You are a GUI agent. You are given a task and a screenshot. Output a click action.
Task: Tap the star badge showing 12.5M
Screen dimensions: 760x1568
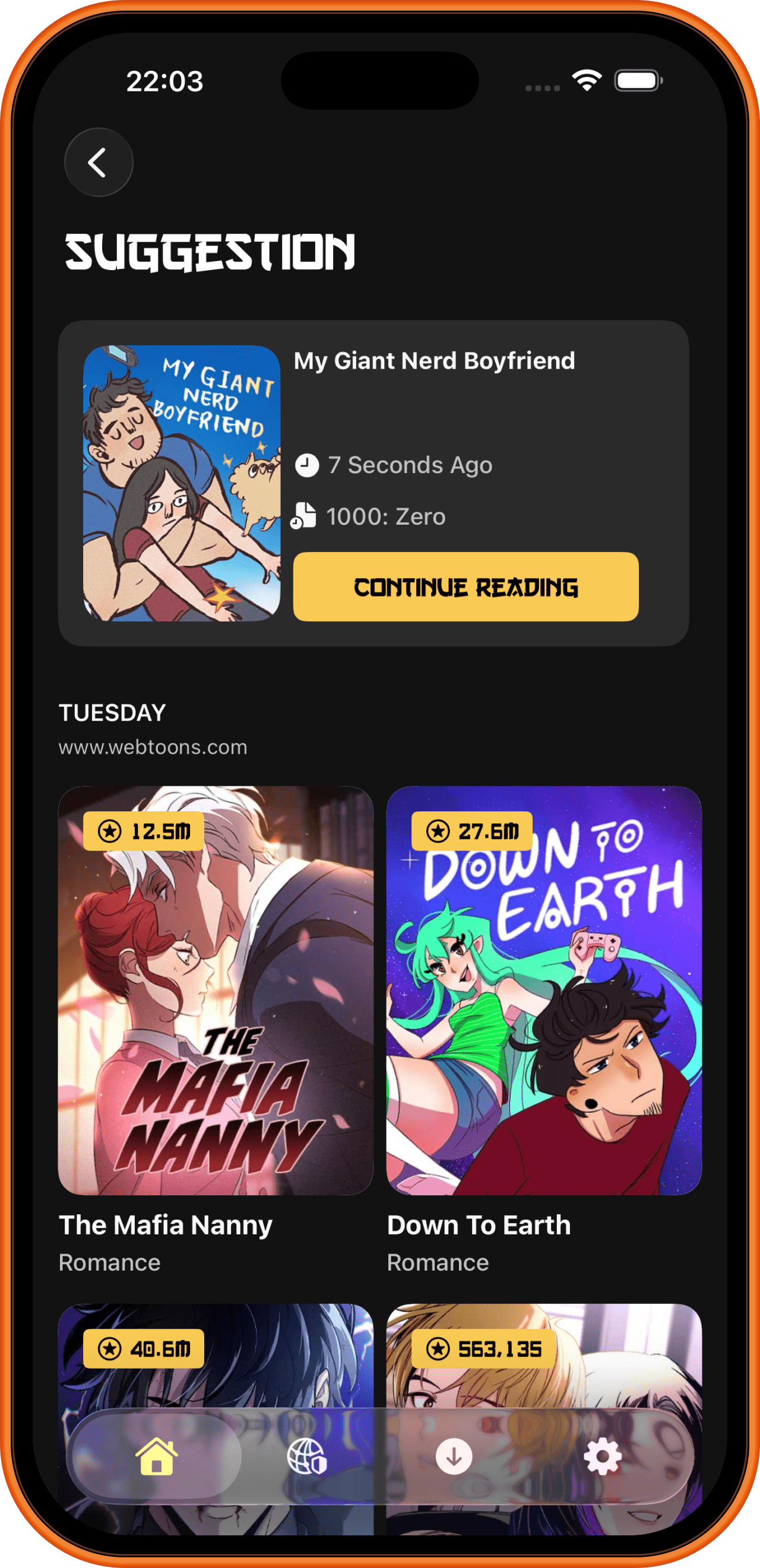click(x=145, y=830)
